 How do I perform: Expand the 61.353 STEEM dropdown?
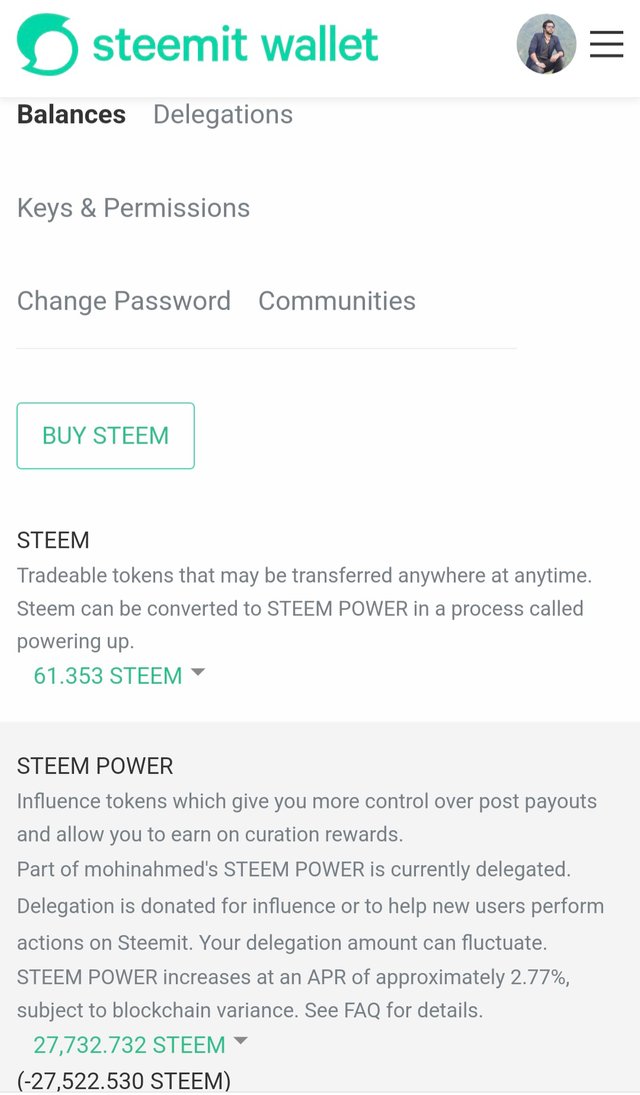[x=118, y=676]
